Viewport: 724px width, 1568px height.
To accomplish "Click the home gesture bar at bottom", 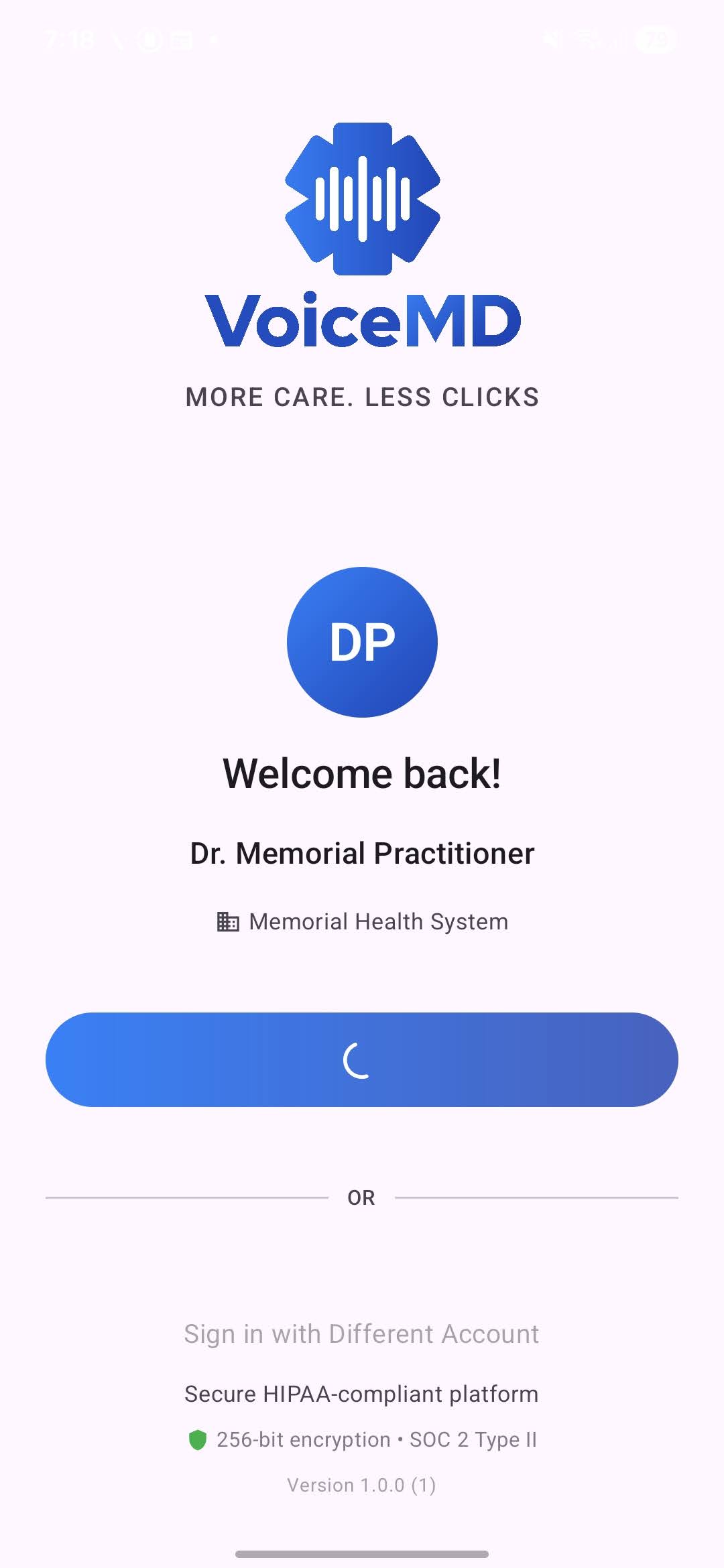I will (362, 1553).
